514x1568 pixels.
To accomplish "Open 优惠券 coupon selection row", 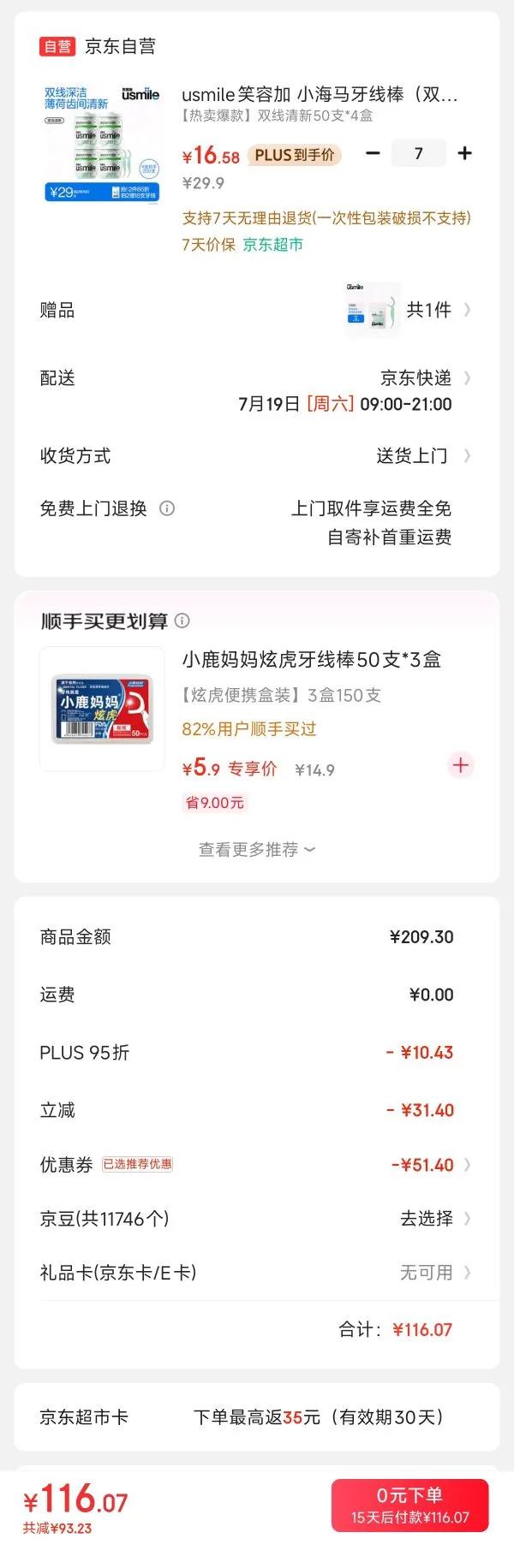I will pos(257,1165).
